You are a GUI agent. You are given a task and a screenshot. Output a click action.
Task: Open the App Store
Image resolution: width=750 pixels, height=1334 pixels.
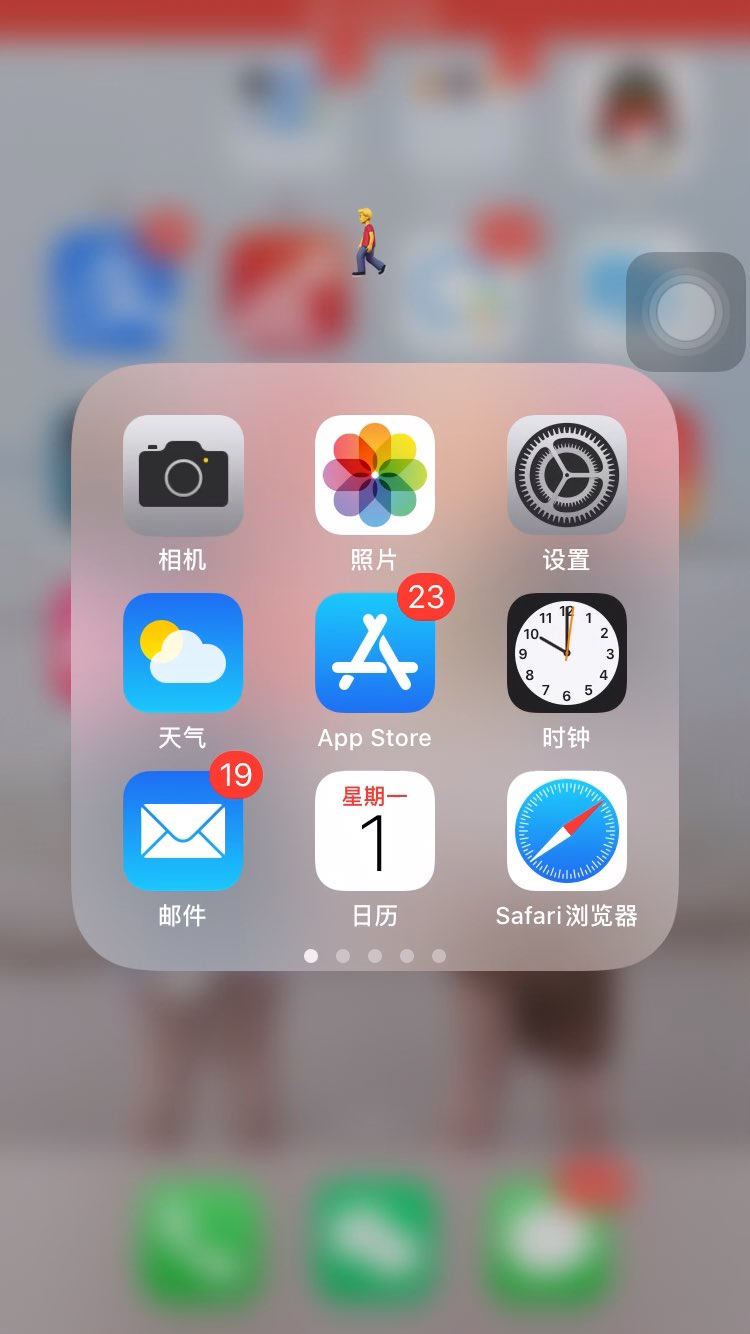(375, 653)
